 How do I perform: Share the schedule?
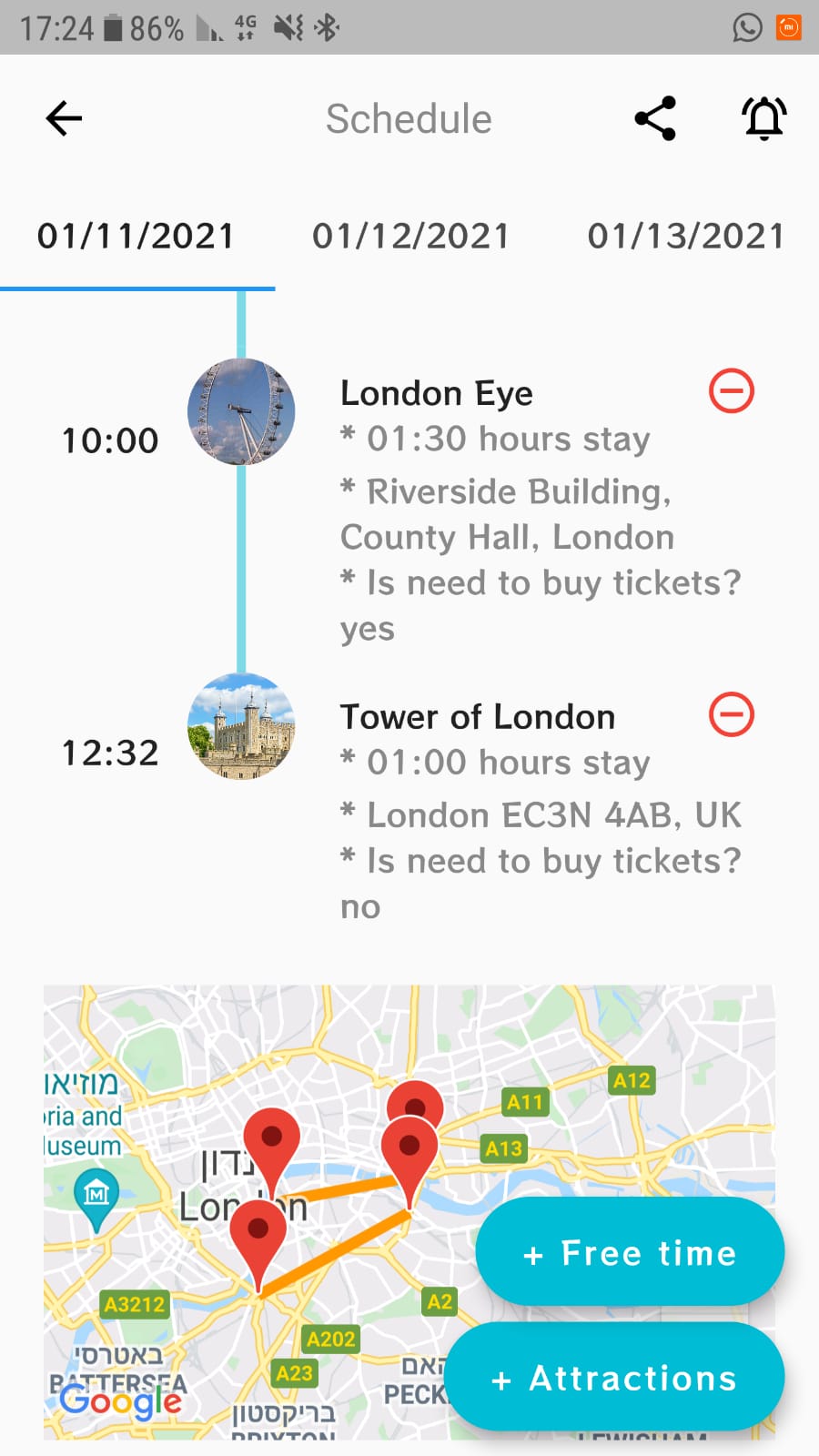655,118
